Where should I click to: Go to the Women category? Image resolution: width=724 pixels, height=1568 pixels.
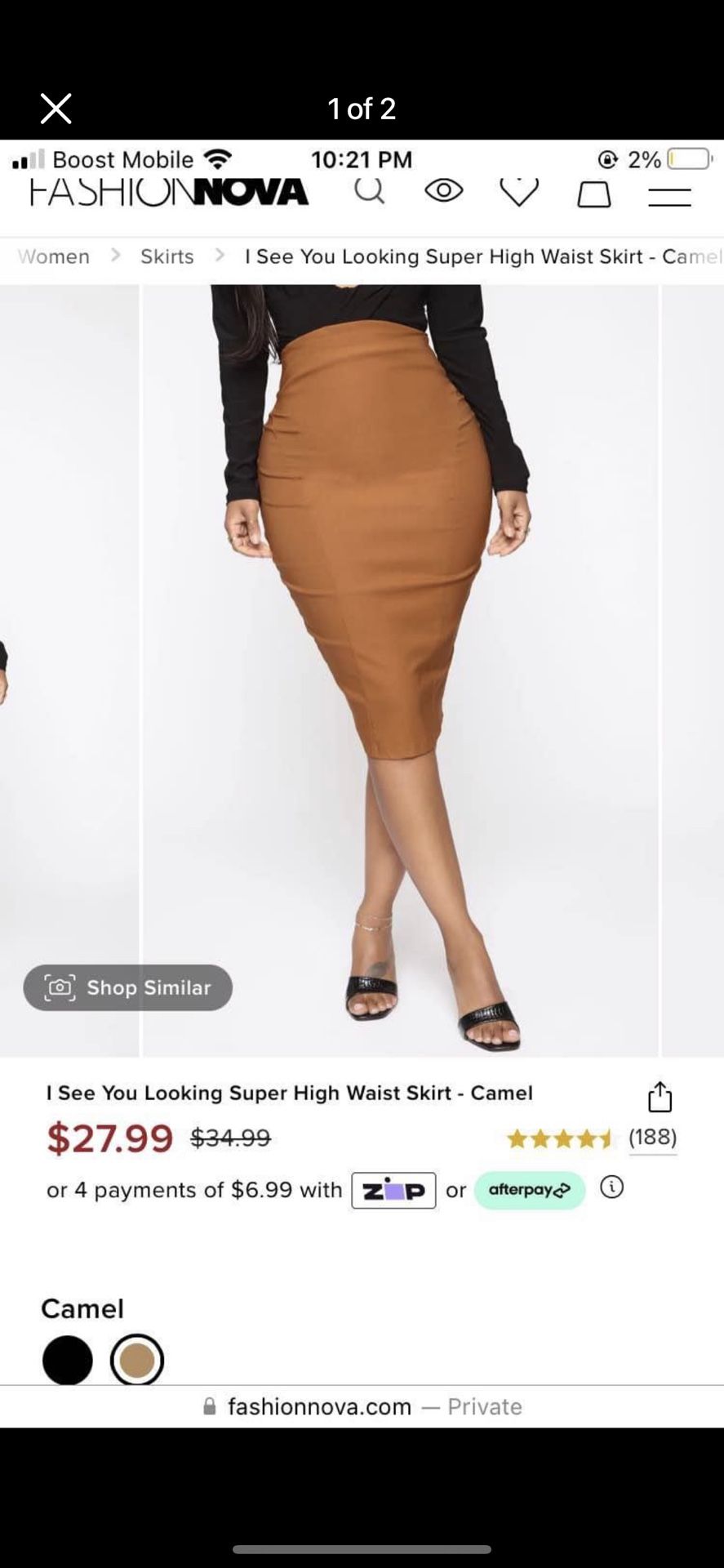click(x=53, y=256)
